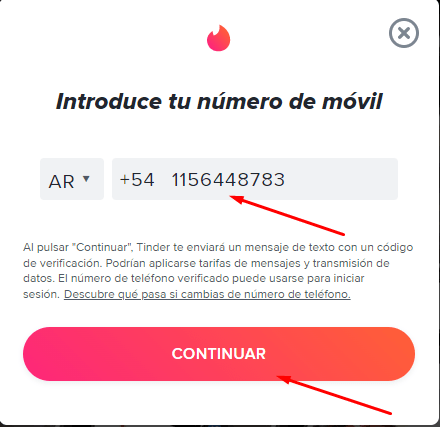Tap the CONTINUAR button
Image resolution: width=440 pixels, height=427 pixels.
[x=219, y=354]
